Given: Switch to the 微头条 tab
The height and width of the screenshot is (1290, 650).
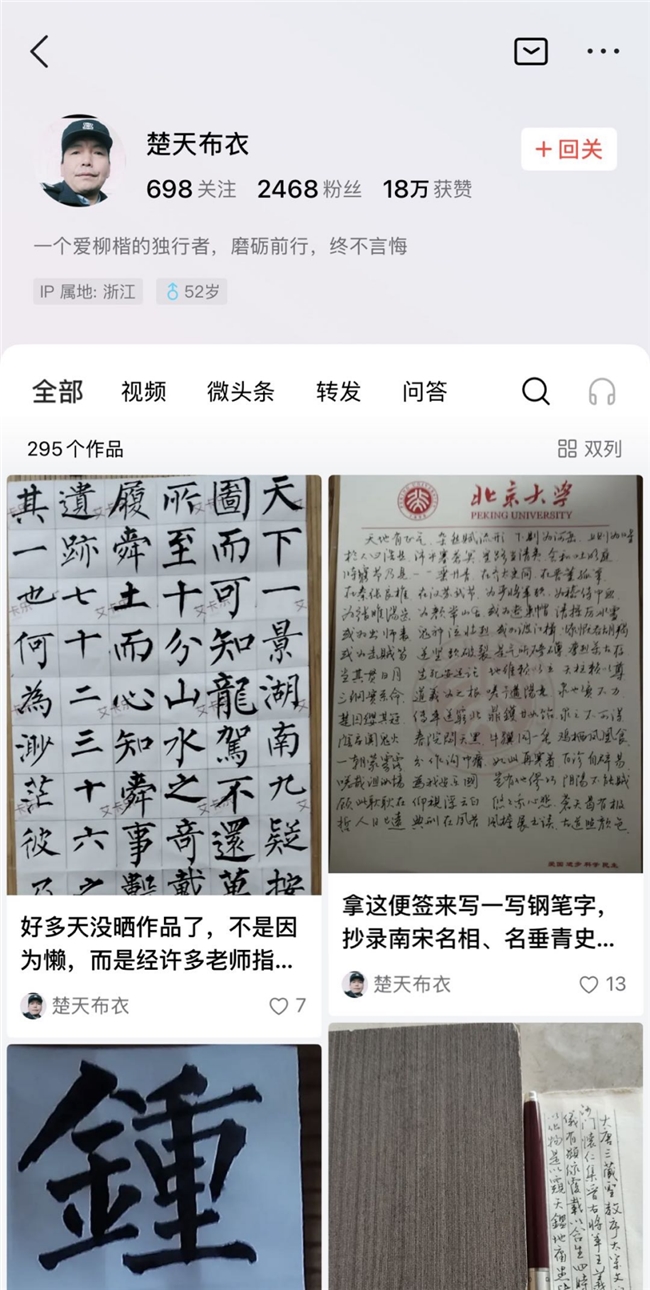Looking at the screenshot, I should point(240,392).
